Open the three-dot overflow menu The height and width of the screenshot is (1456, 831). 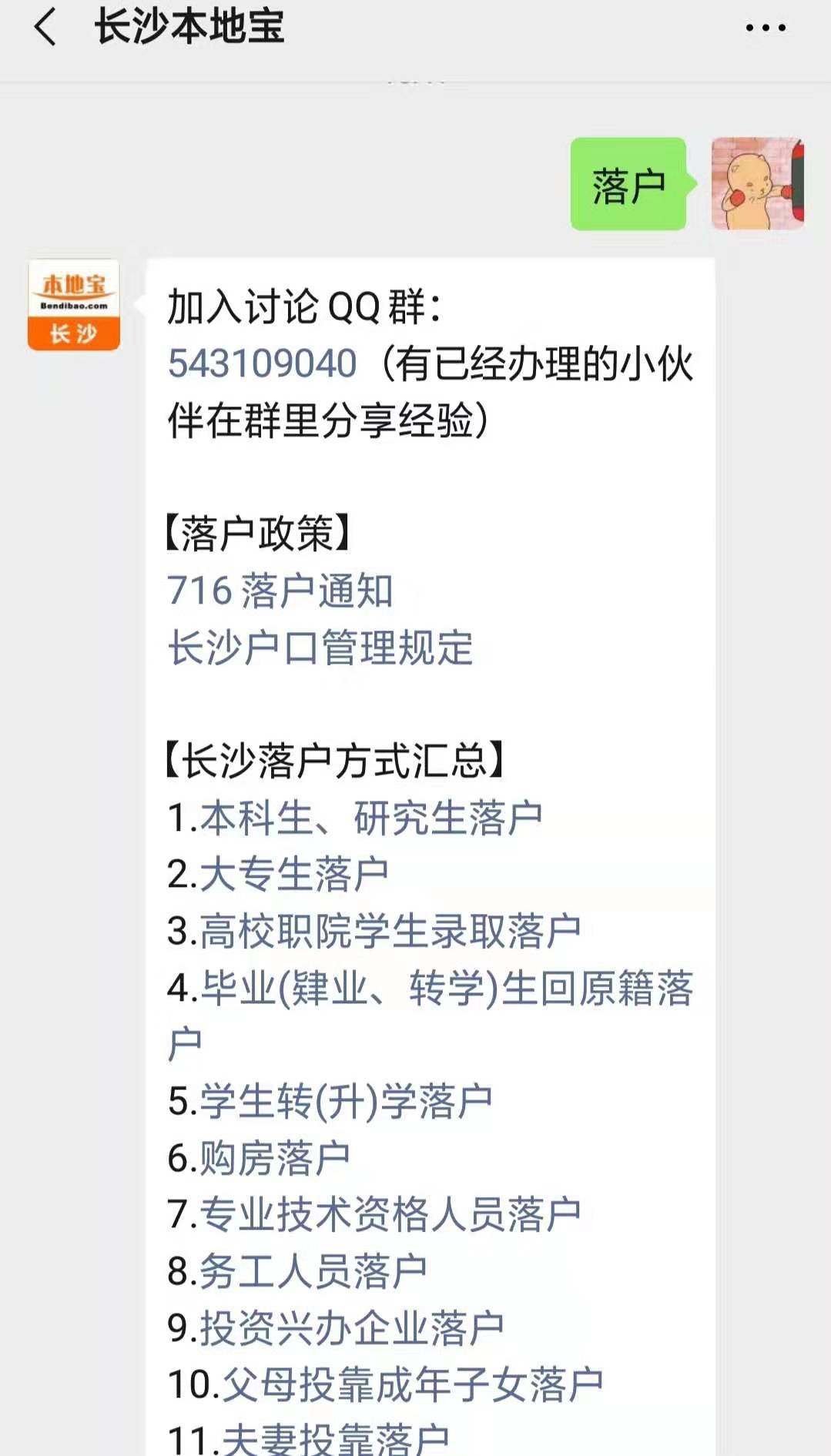pos(765,28)
